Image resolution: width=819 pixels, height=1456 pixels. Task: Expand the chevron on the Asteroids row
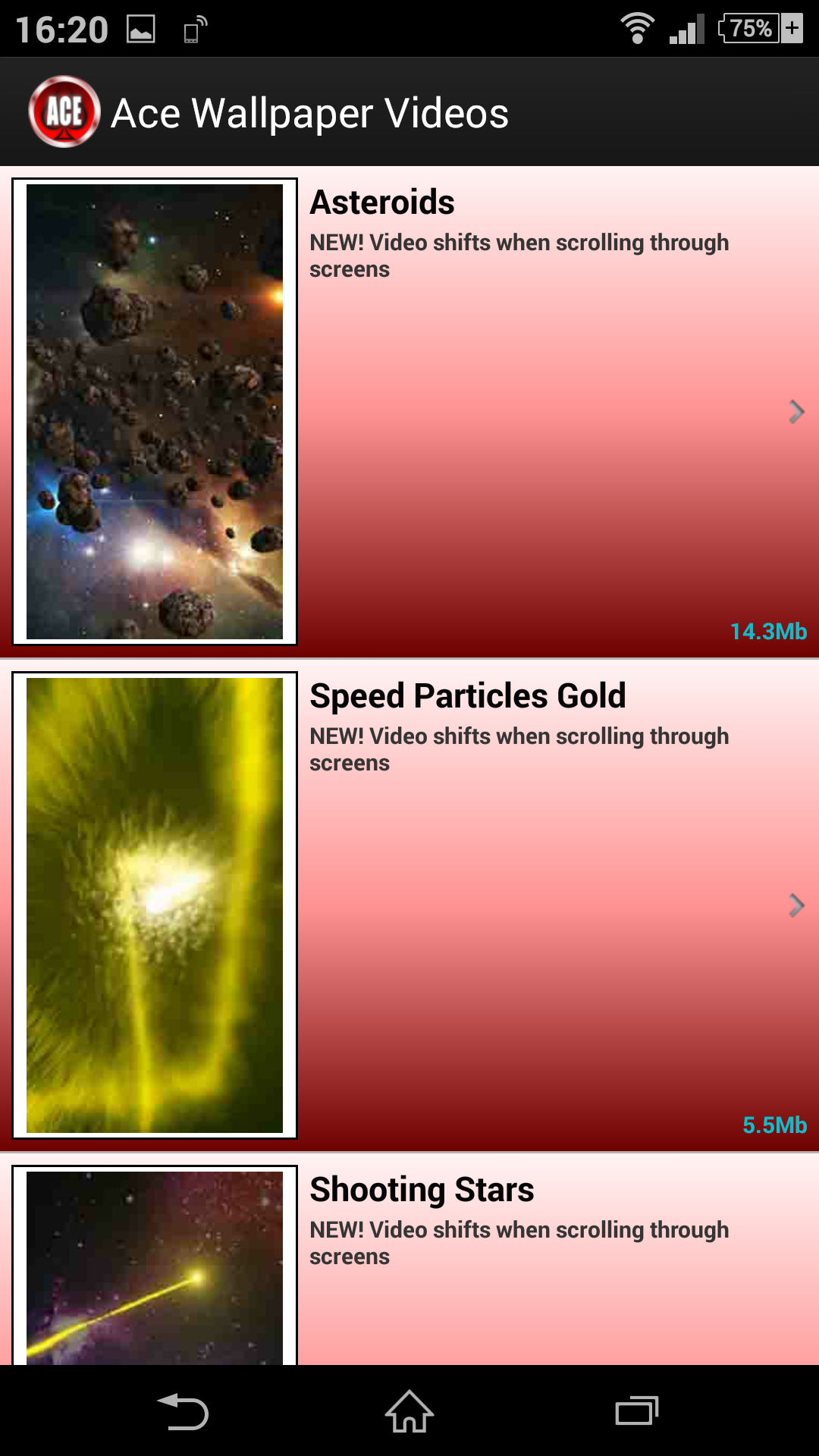[795, 412]
